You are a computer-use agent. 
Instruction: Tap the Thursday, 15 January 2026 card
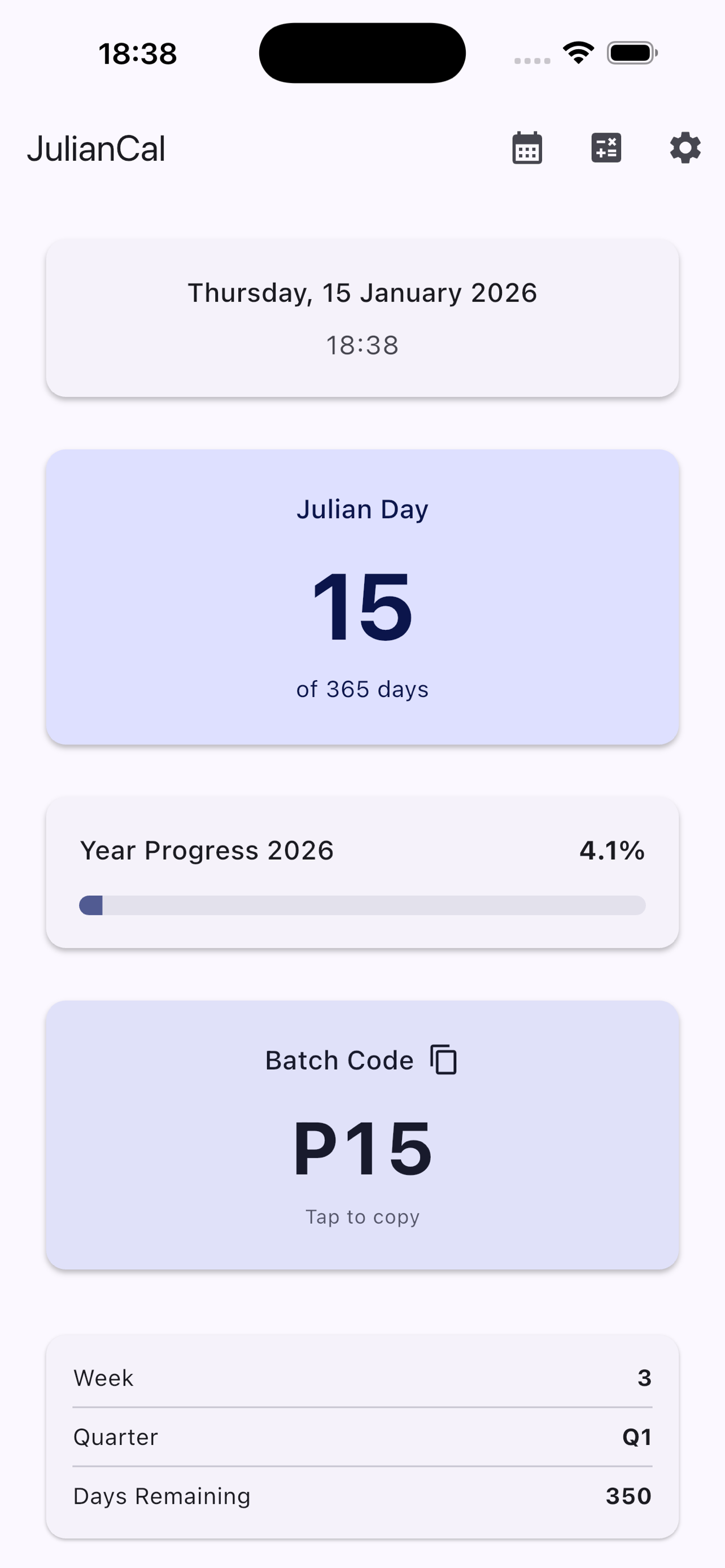(362, 317)
